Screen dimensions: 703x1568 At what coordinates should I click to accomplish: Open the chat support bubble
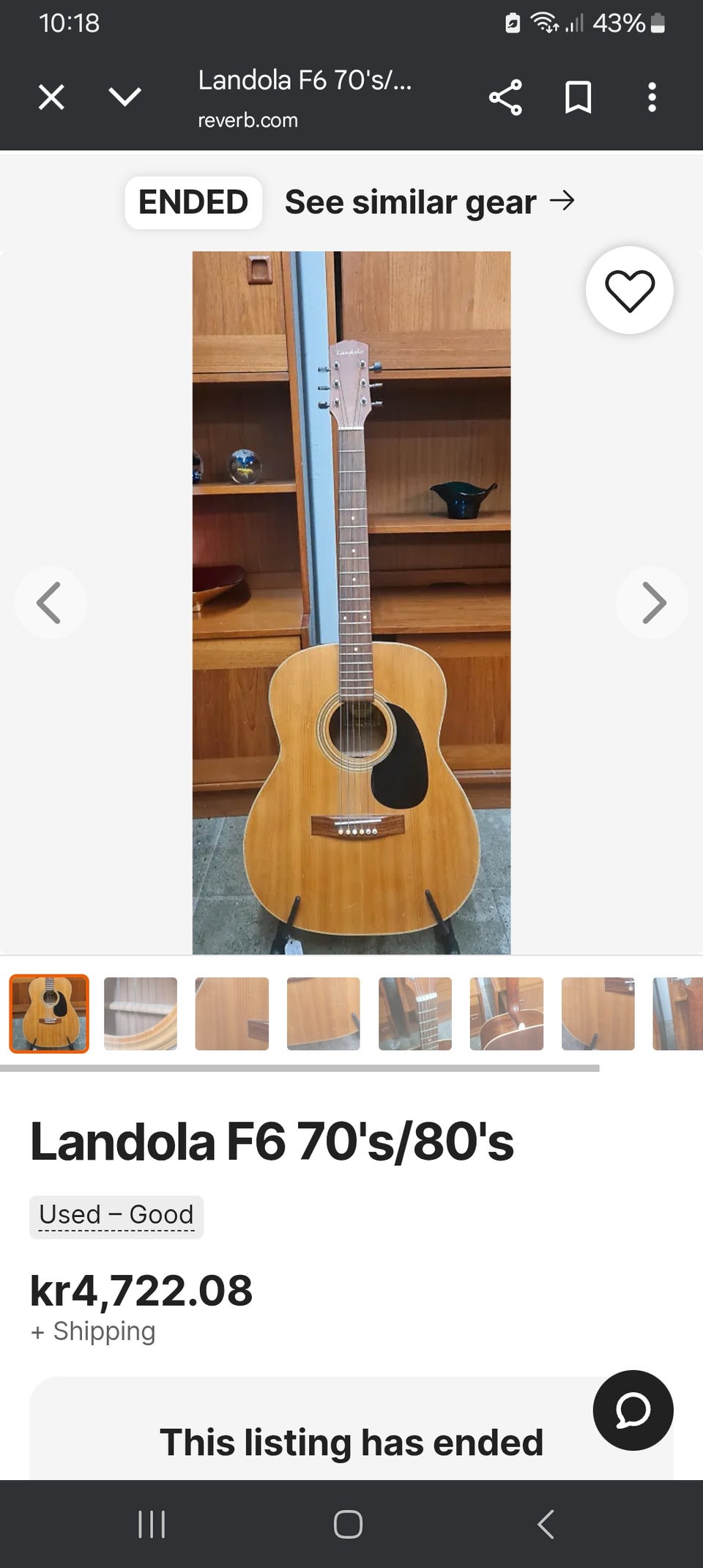633,1410
